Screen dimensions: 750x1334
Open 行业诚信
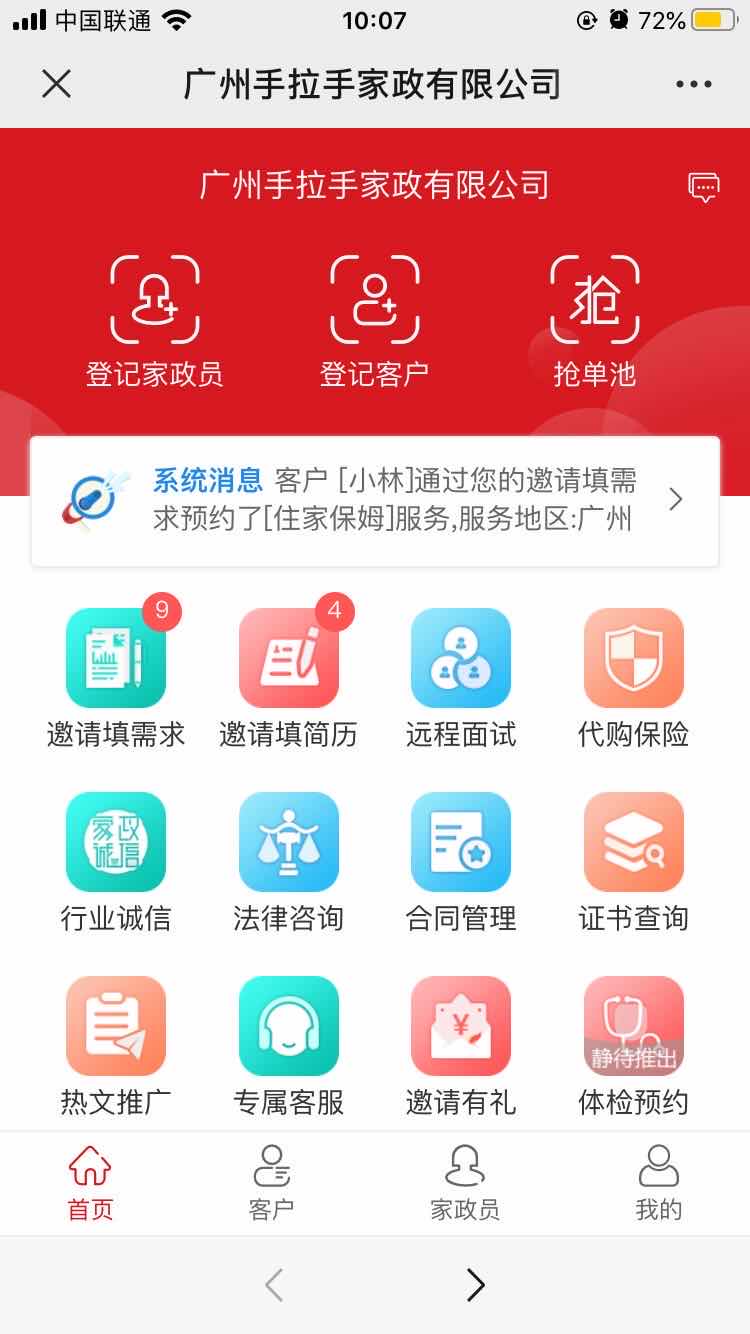point(116,860)
